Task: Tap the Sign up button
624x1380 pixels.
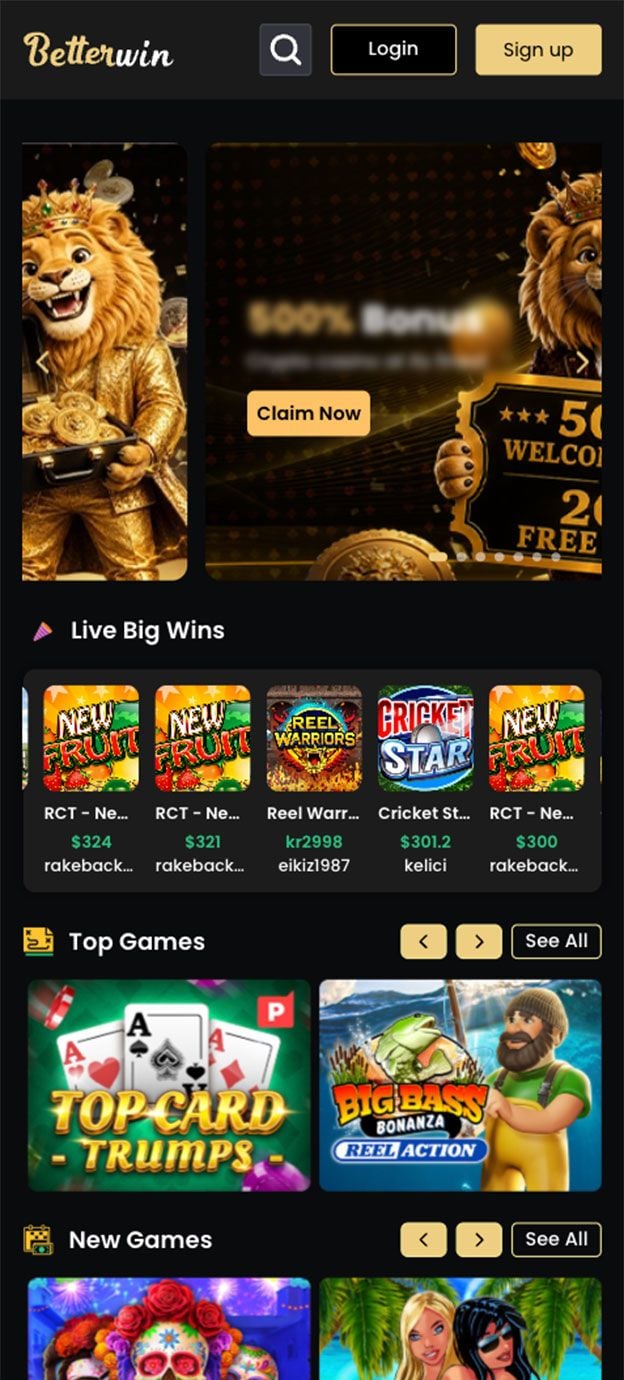Action: tap(538, 50)
